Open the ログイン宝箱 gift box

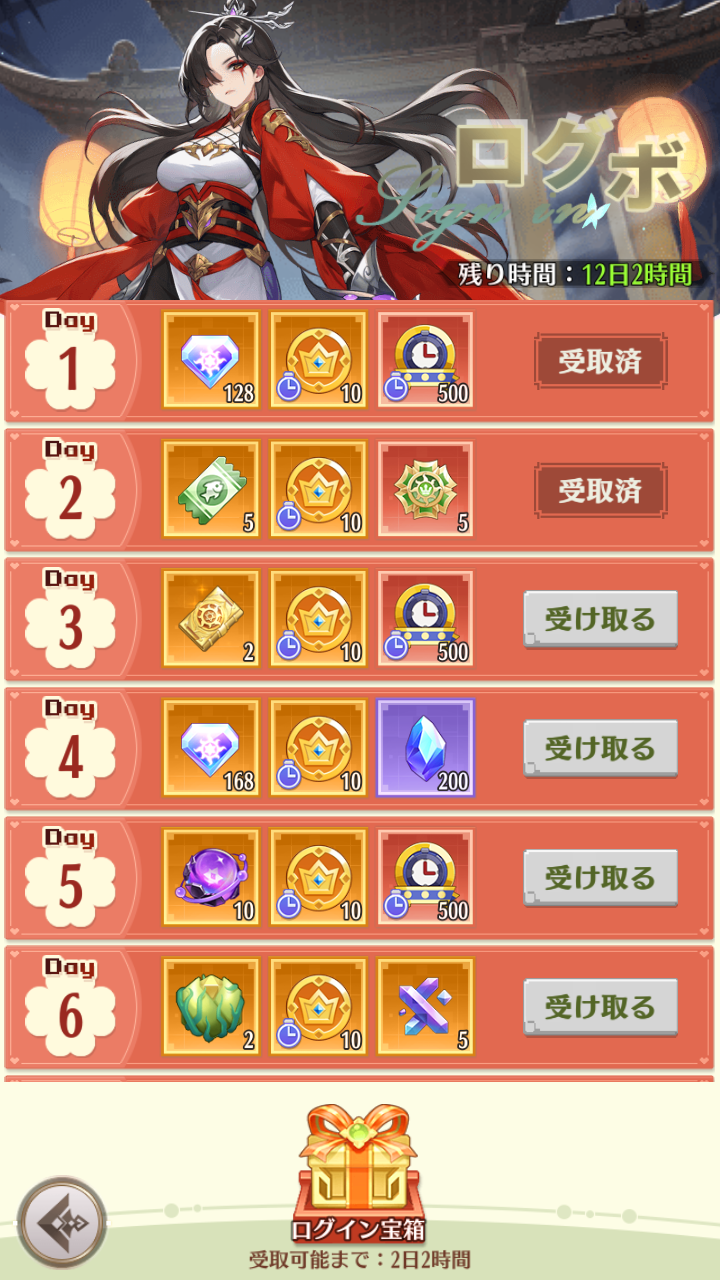(359, 1160)
